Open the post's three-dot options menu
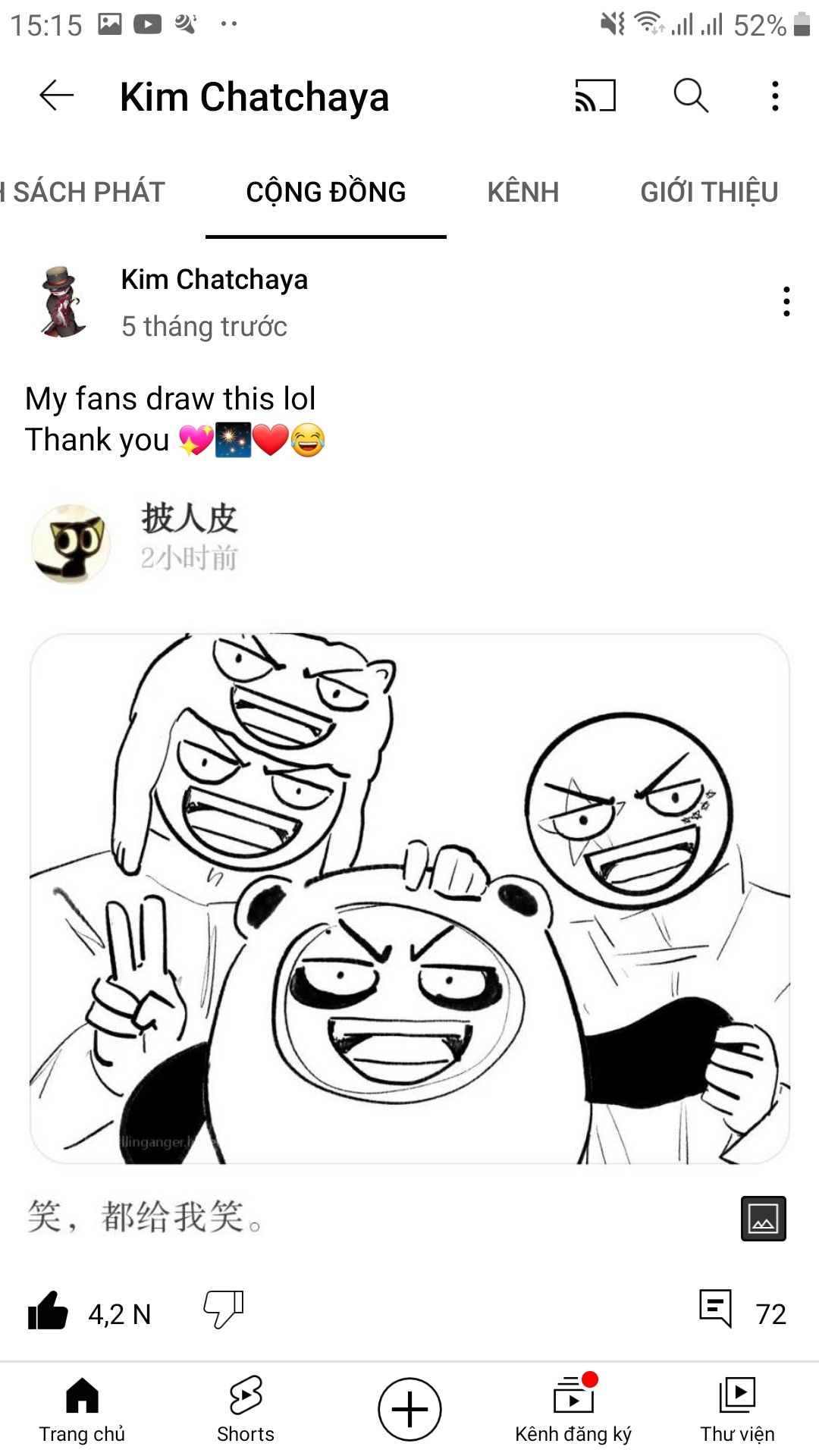This screenshot has height=1456, width=819. click(x=787, y=302)
